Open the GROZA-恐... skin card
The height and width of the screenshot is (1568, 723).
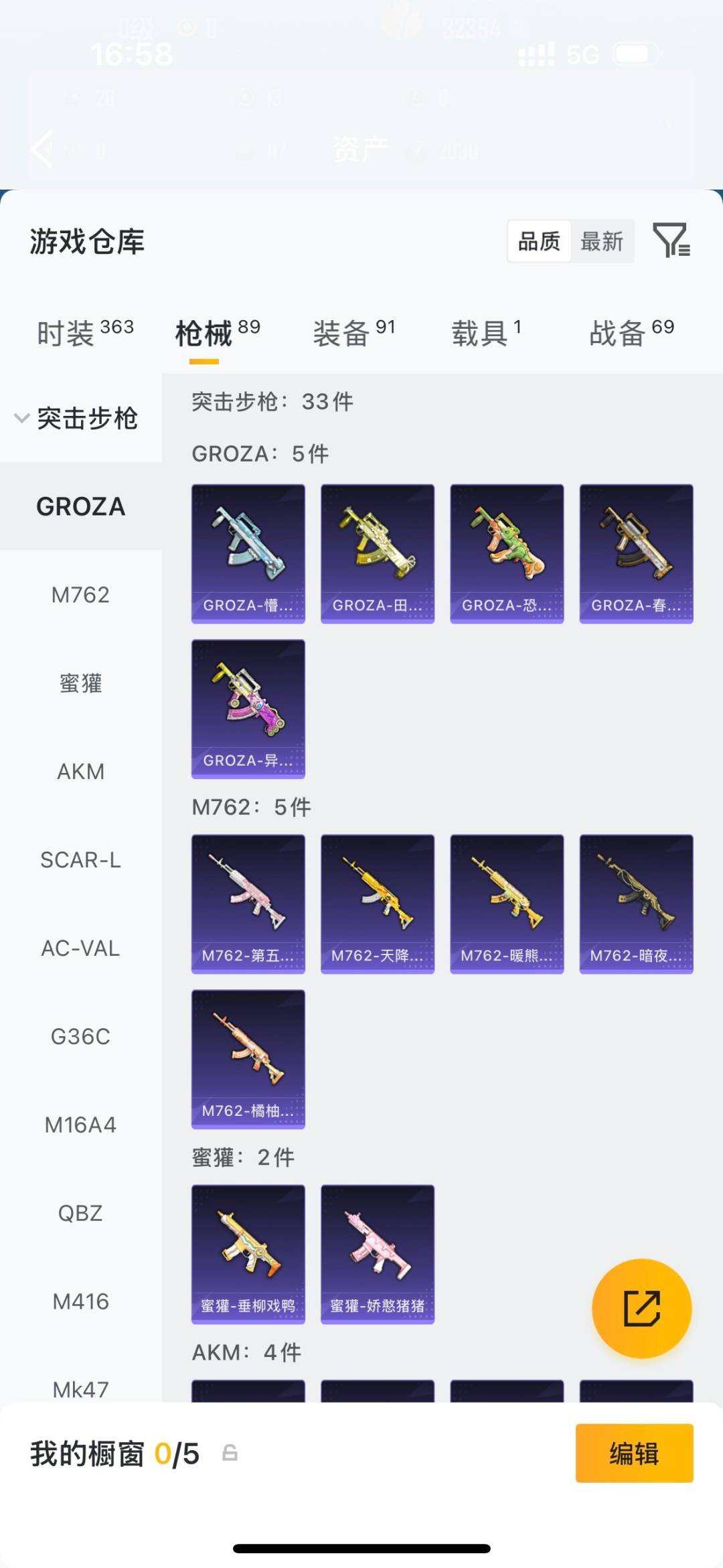507,554
